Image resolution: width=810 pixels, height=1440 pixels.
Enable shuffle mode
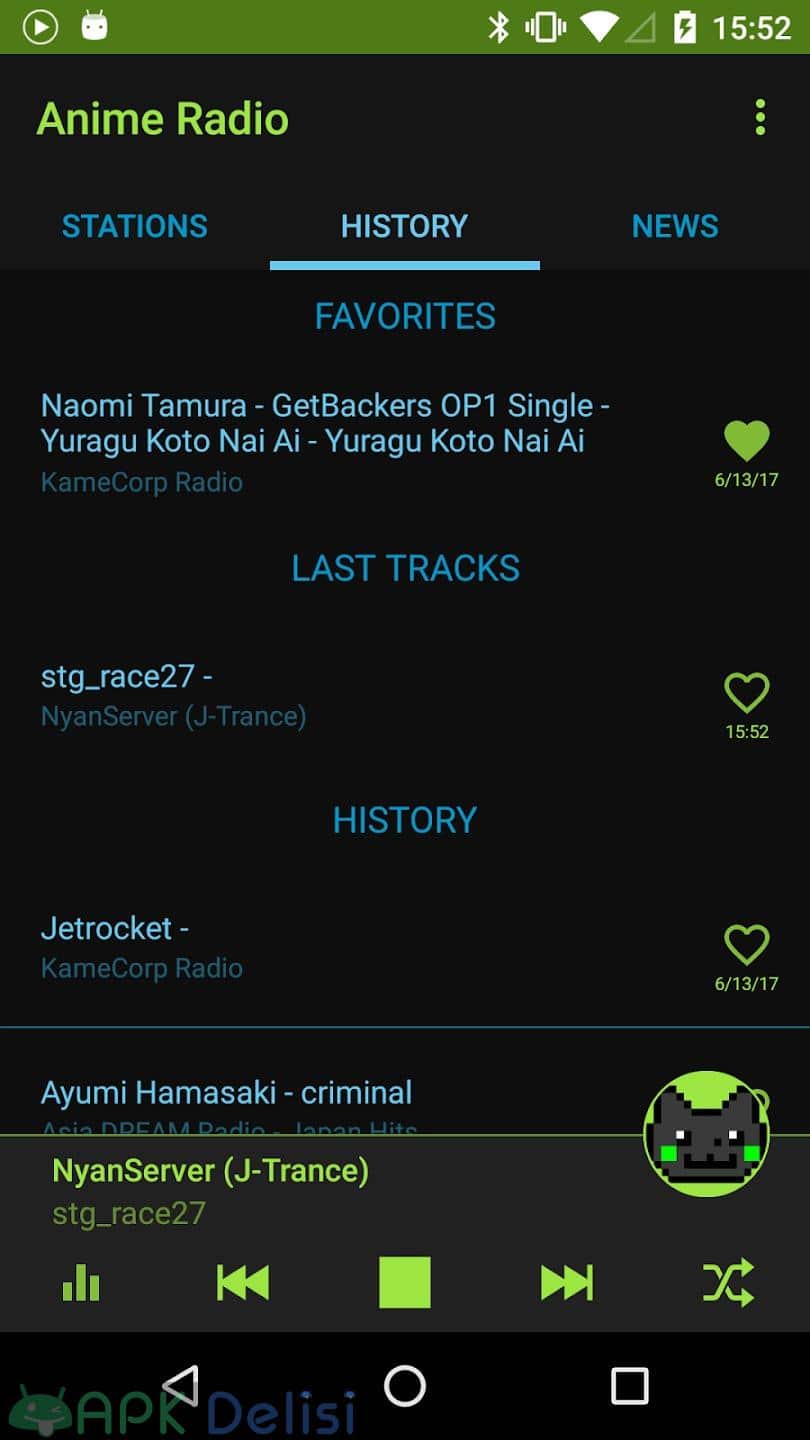(728, 1282)
